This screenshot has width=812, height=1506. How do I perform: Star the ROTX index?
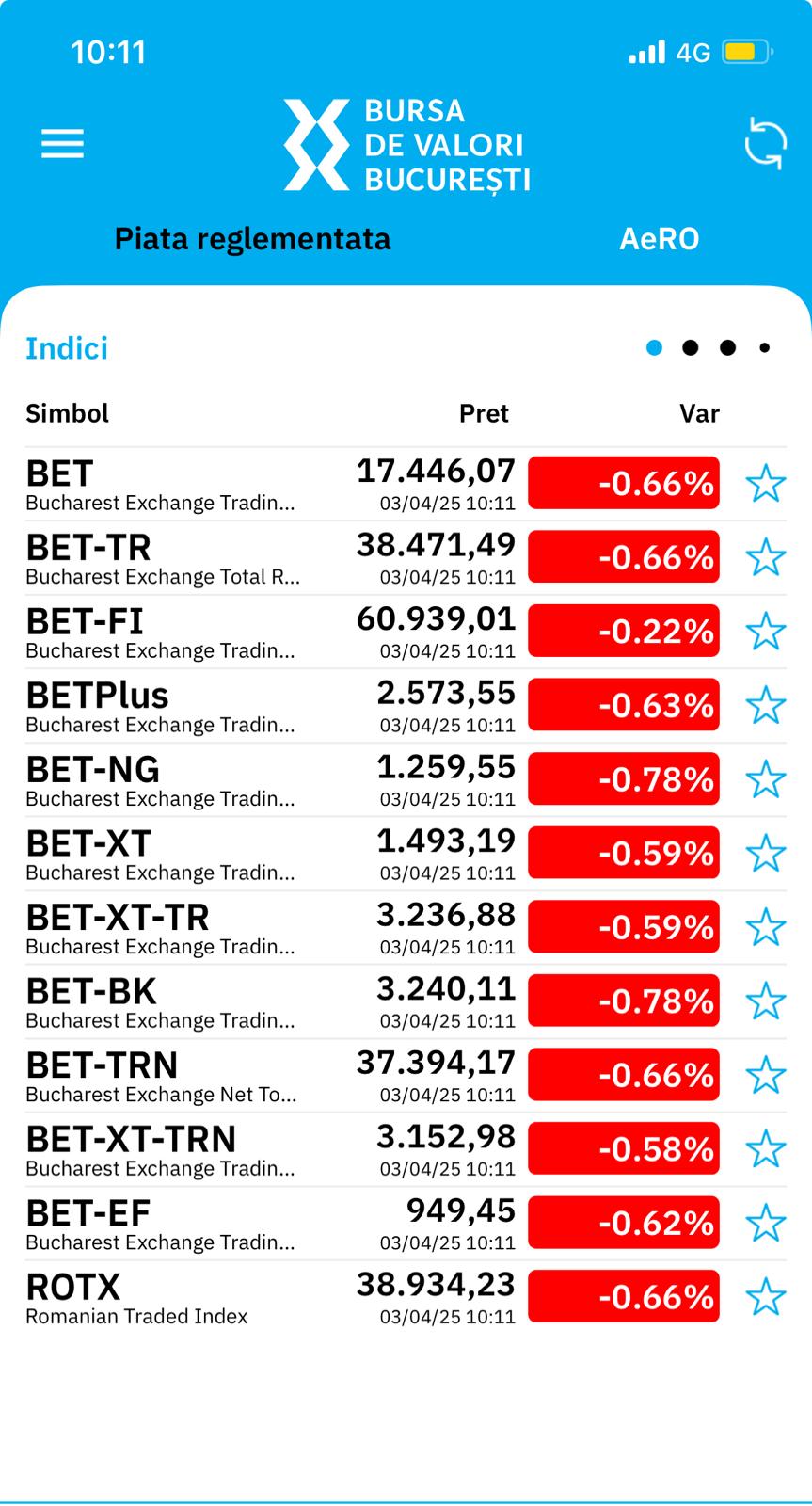click(765, 1297)
